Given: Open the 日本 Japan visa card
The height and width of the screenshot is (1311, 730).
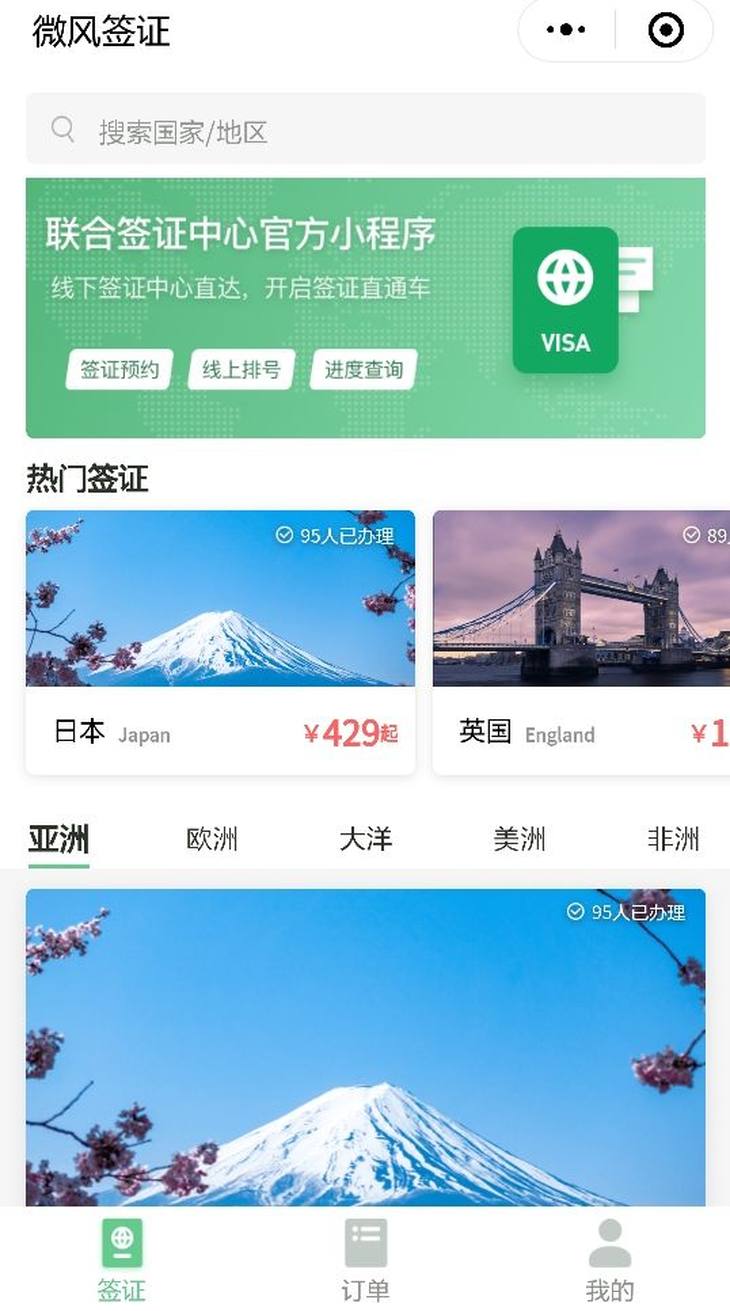Looking at the screenshot, I should [220, 642].
